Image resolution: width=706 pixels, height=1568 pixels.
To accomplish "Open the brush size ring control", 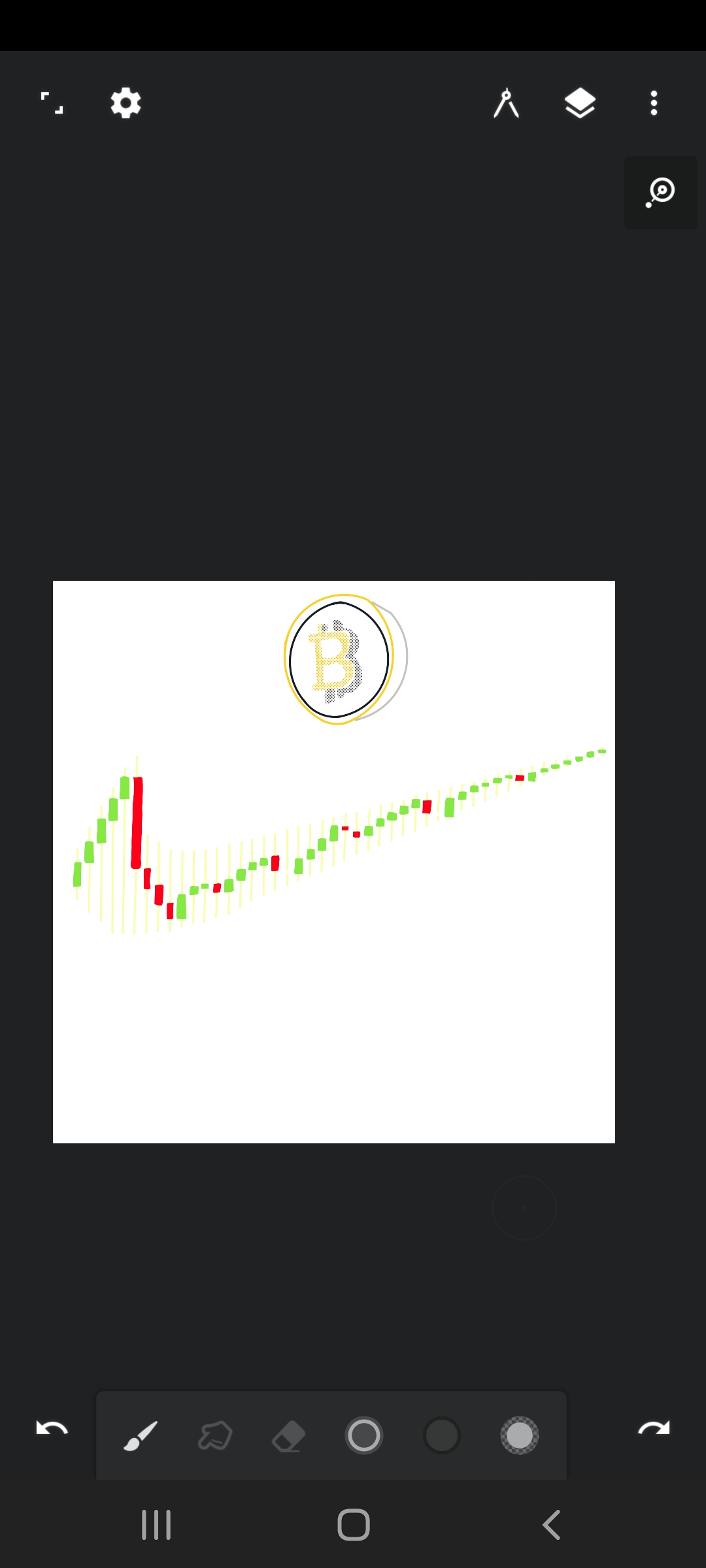I will [363, 1435].
